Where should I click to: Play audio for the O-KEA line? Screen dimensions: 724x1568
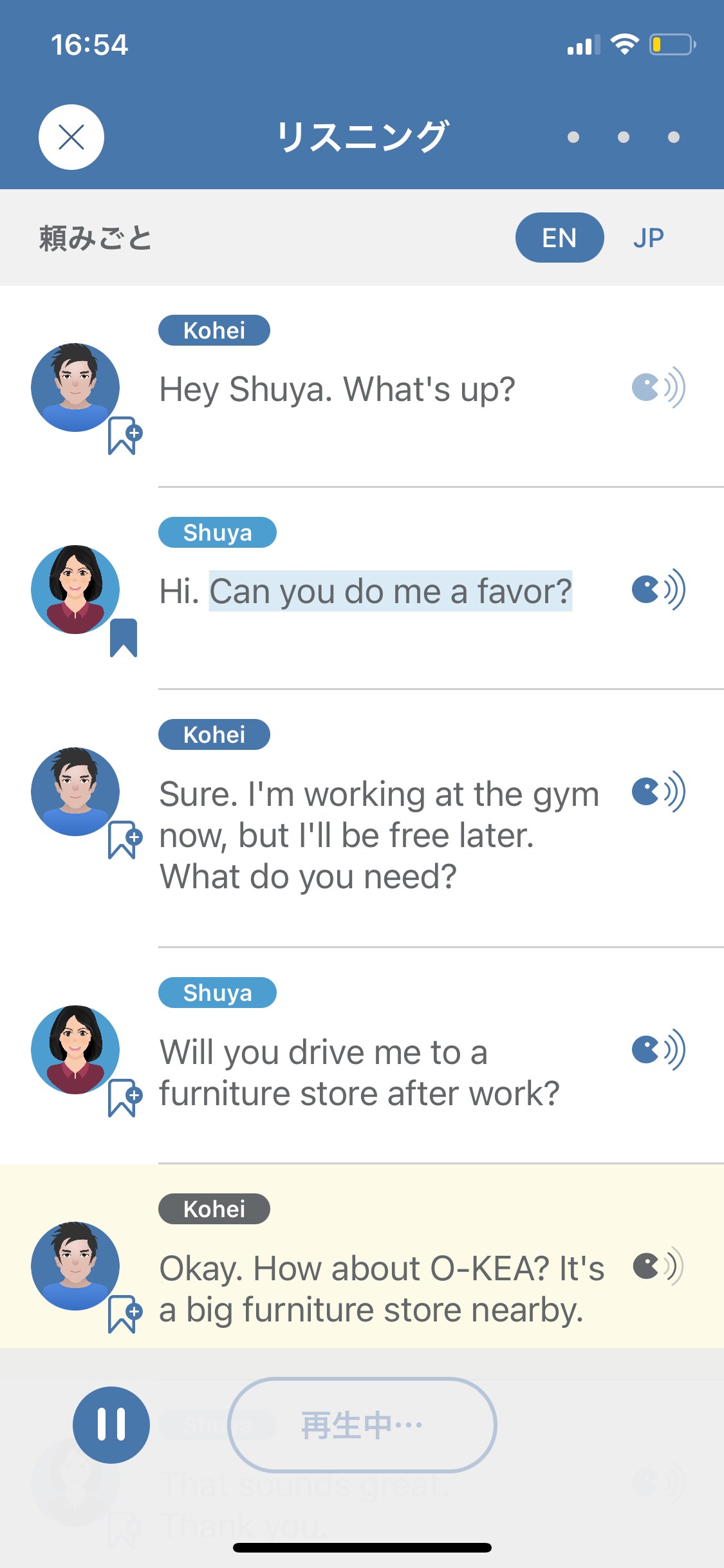click(658, 1267)
